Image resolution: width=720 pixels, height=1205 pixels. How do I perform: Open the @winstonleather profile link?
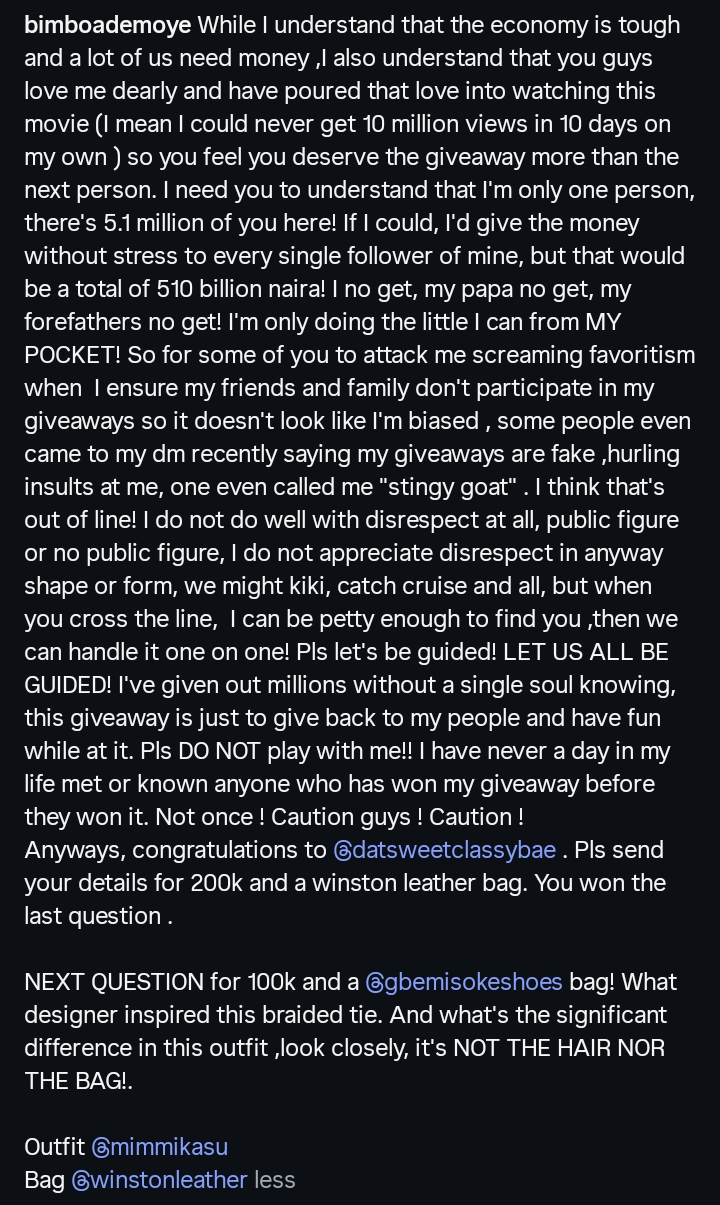coord(159,1180)
